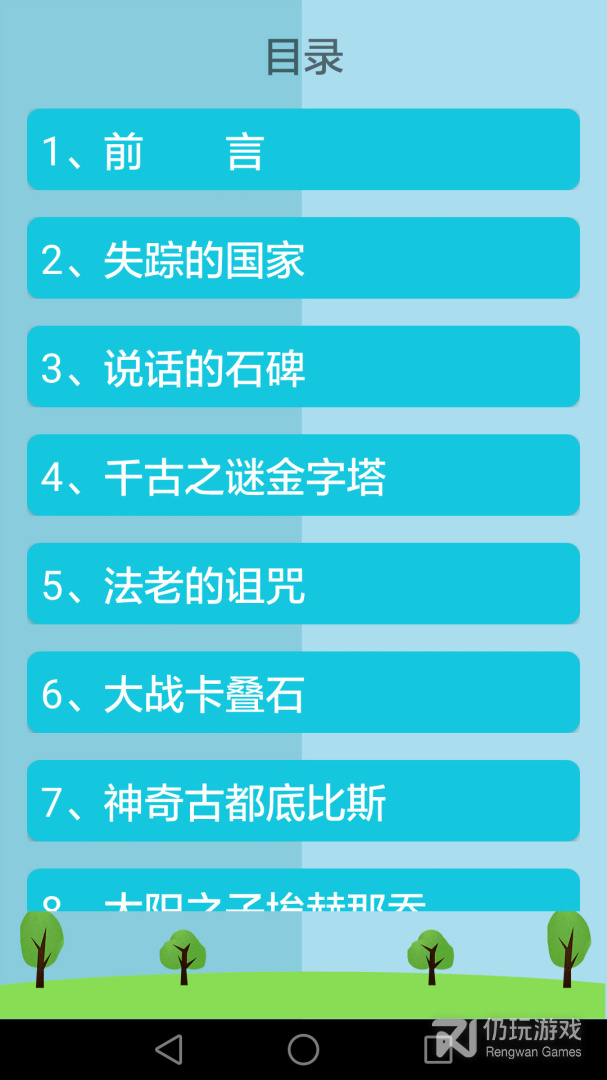
Task: Open chapter 2、失踪的国家
Action: coord(303,258)
